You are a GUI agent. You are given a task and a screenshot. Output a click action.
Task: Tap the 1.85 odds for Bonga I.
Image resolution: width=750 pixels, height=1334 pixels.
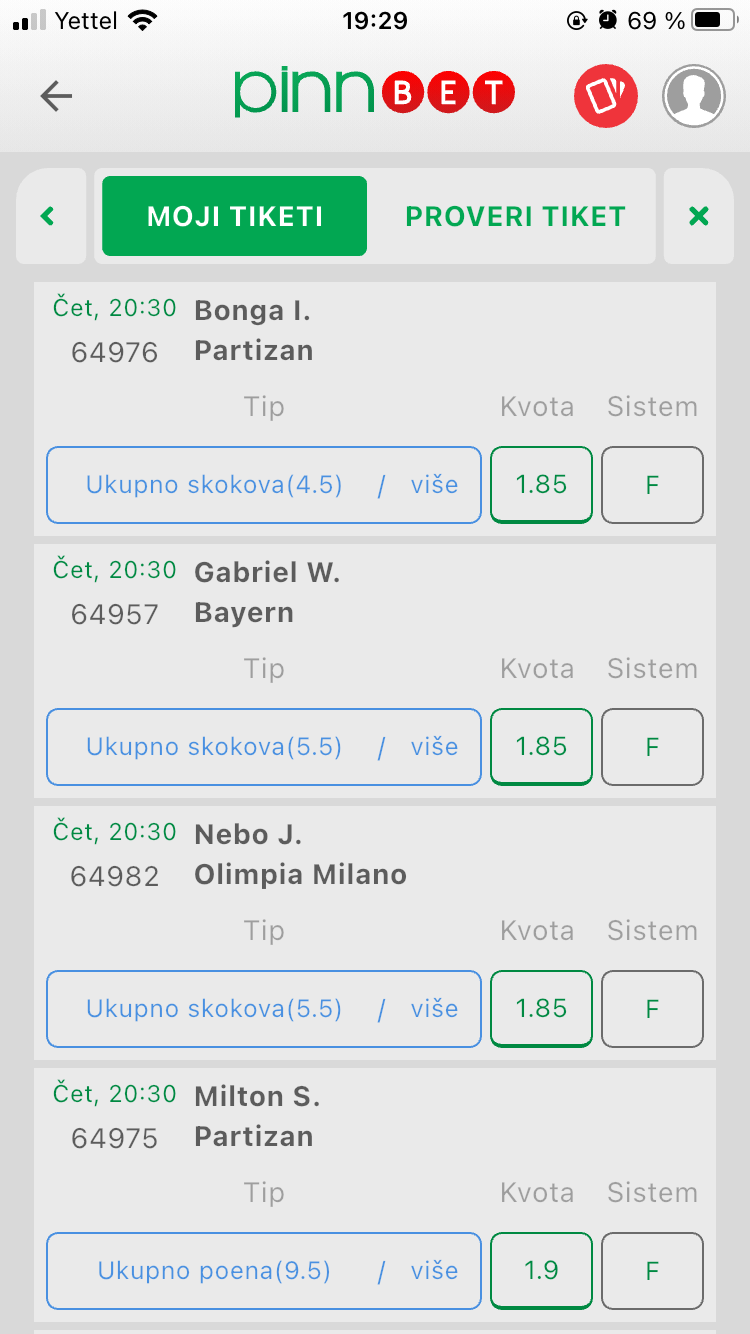point(541,485)
